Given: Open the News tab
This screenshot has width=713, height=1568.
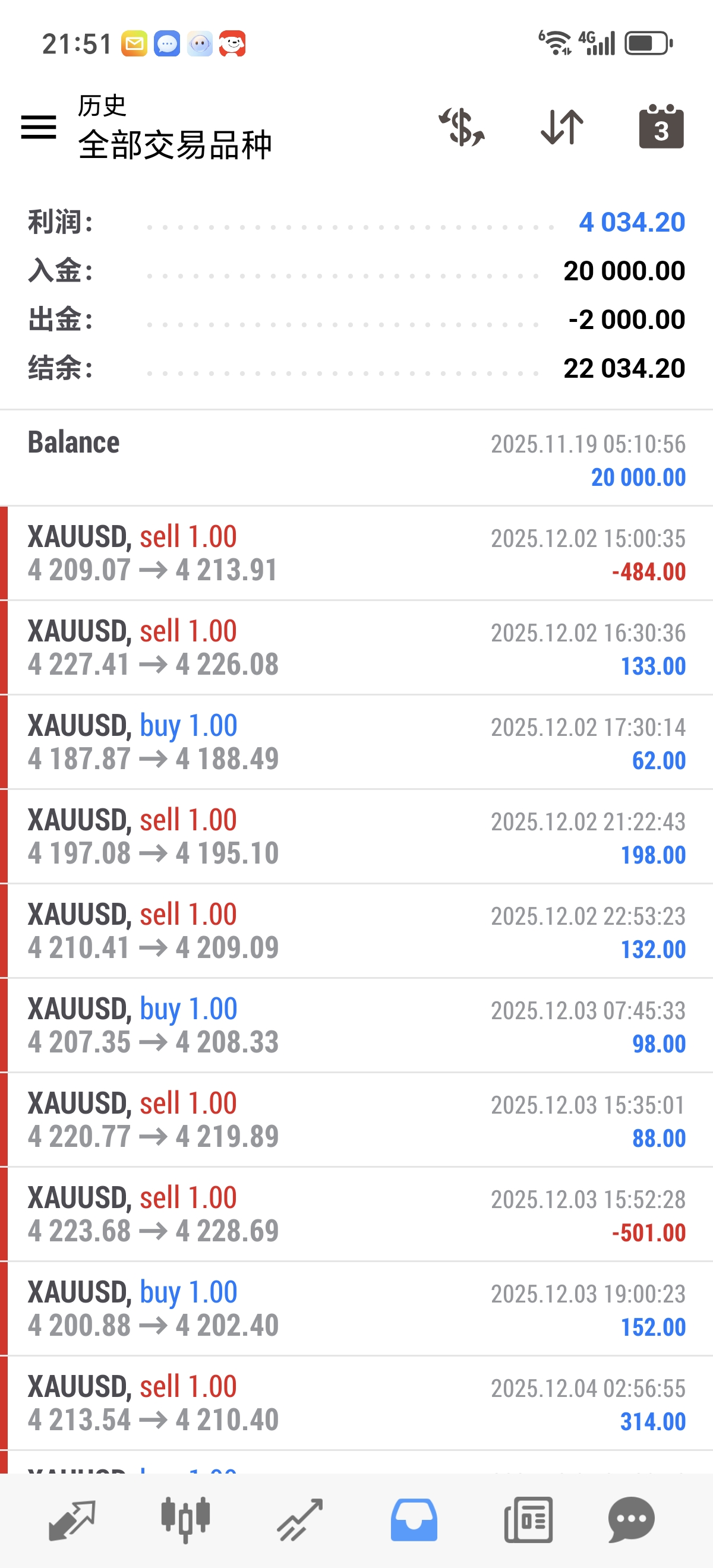Looking at the screenshot, I should [528, 1520].
